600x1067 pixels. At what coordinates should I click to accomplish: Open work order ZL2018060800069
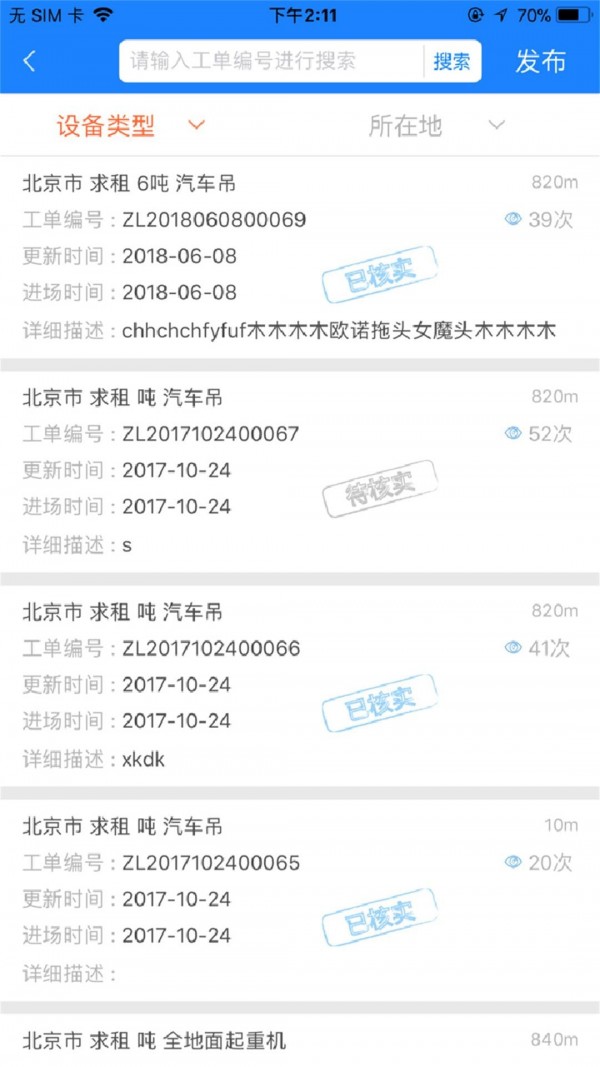[300, 257]
